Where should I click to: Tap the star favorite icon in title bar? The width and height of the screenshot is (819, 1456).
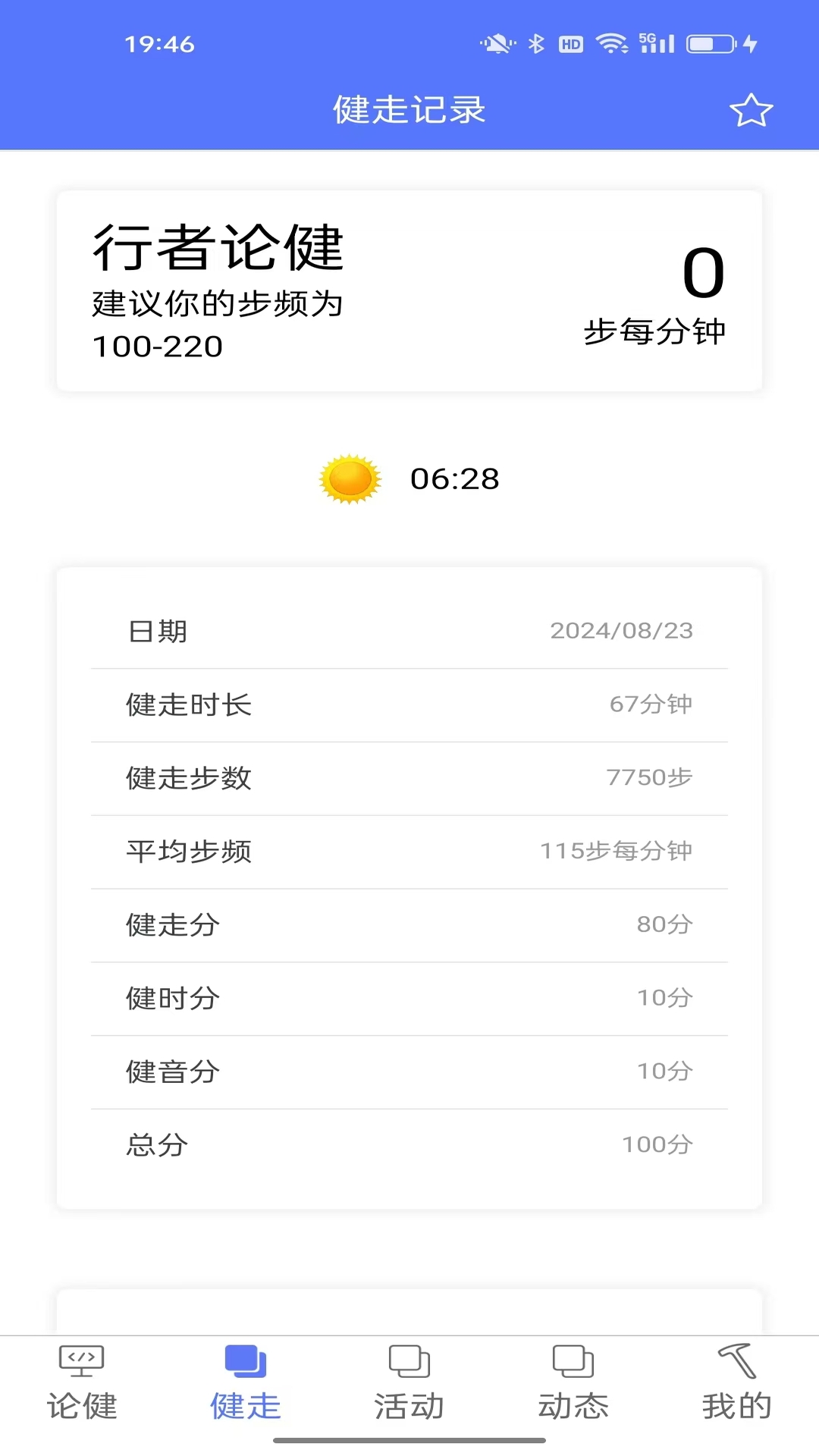pos(750,109)
